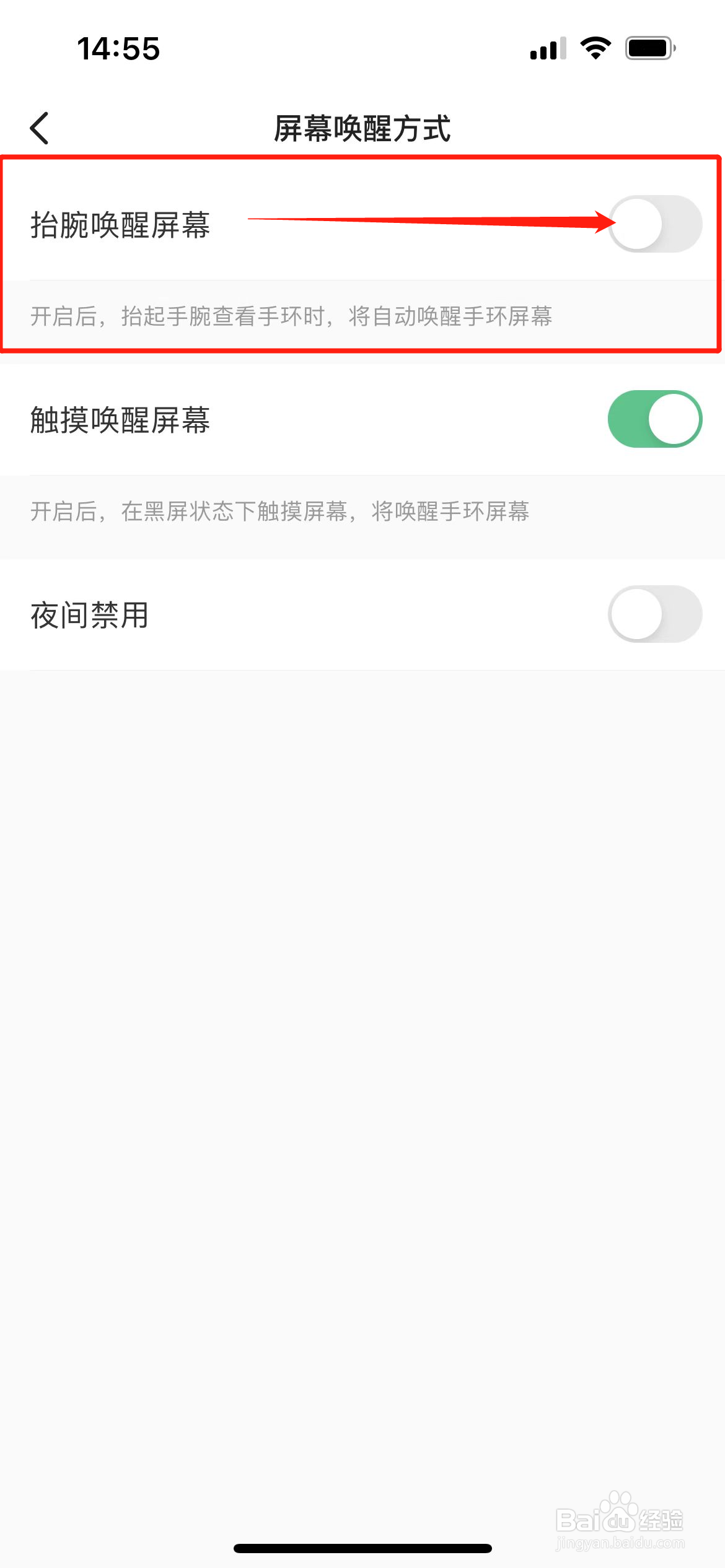
Task: Click the Wi-Fi icon in status bar
Action: point(594,48)
